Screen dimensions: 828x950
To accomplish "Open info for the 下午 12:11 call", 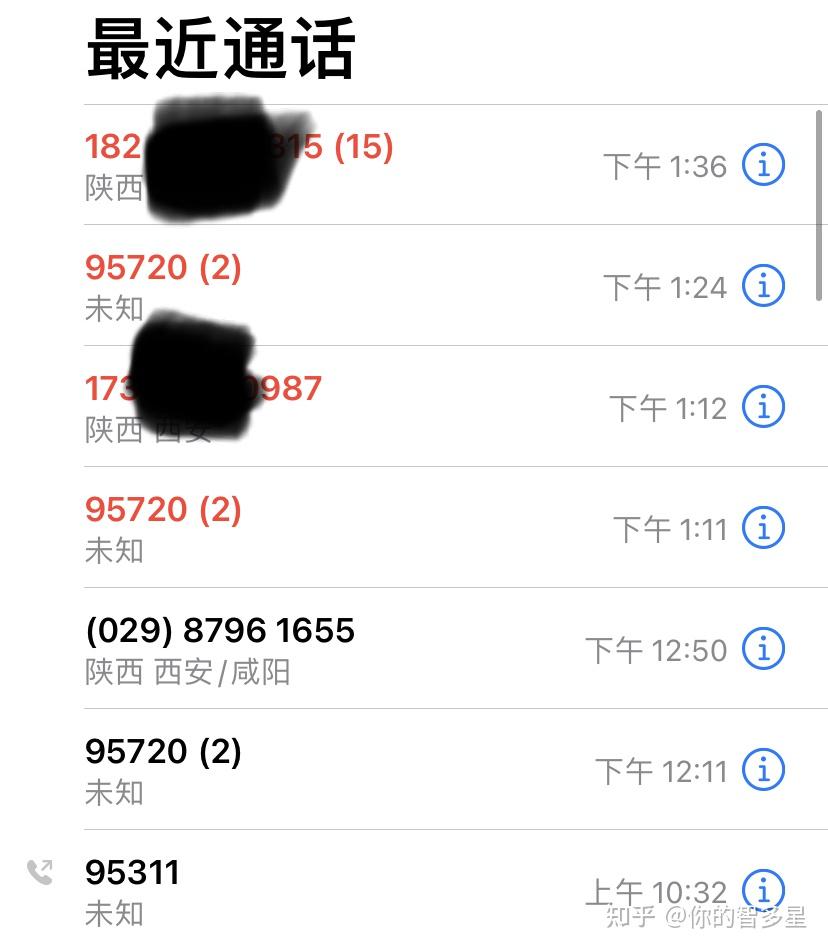I will click(x=763, y=770).
